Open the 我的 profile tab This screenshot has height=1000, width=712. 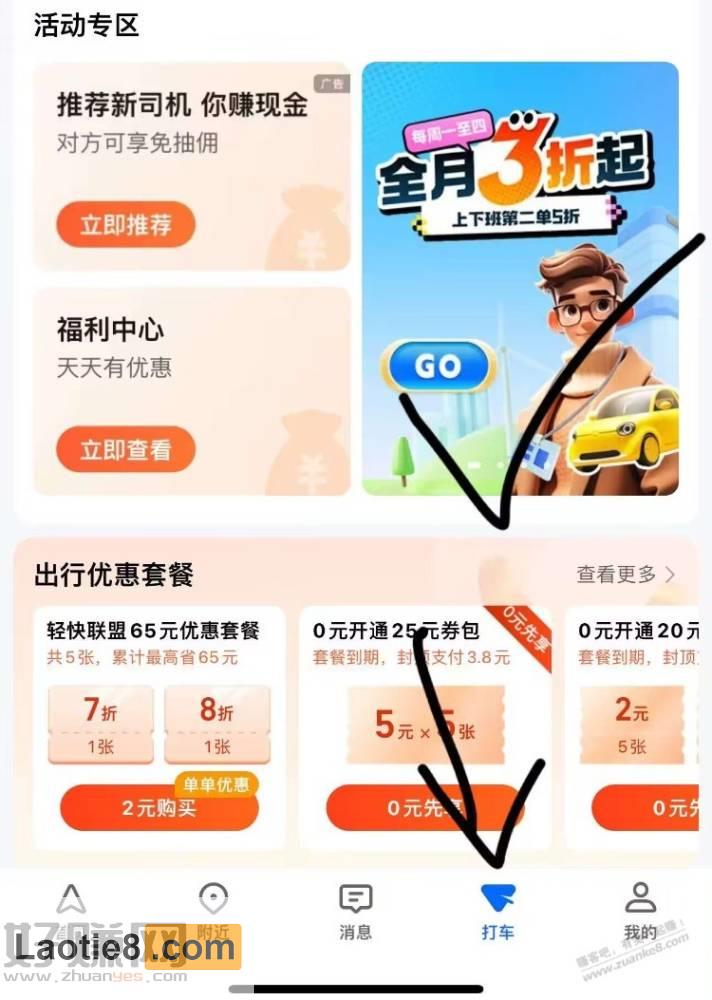(x=640, y=910)
